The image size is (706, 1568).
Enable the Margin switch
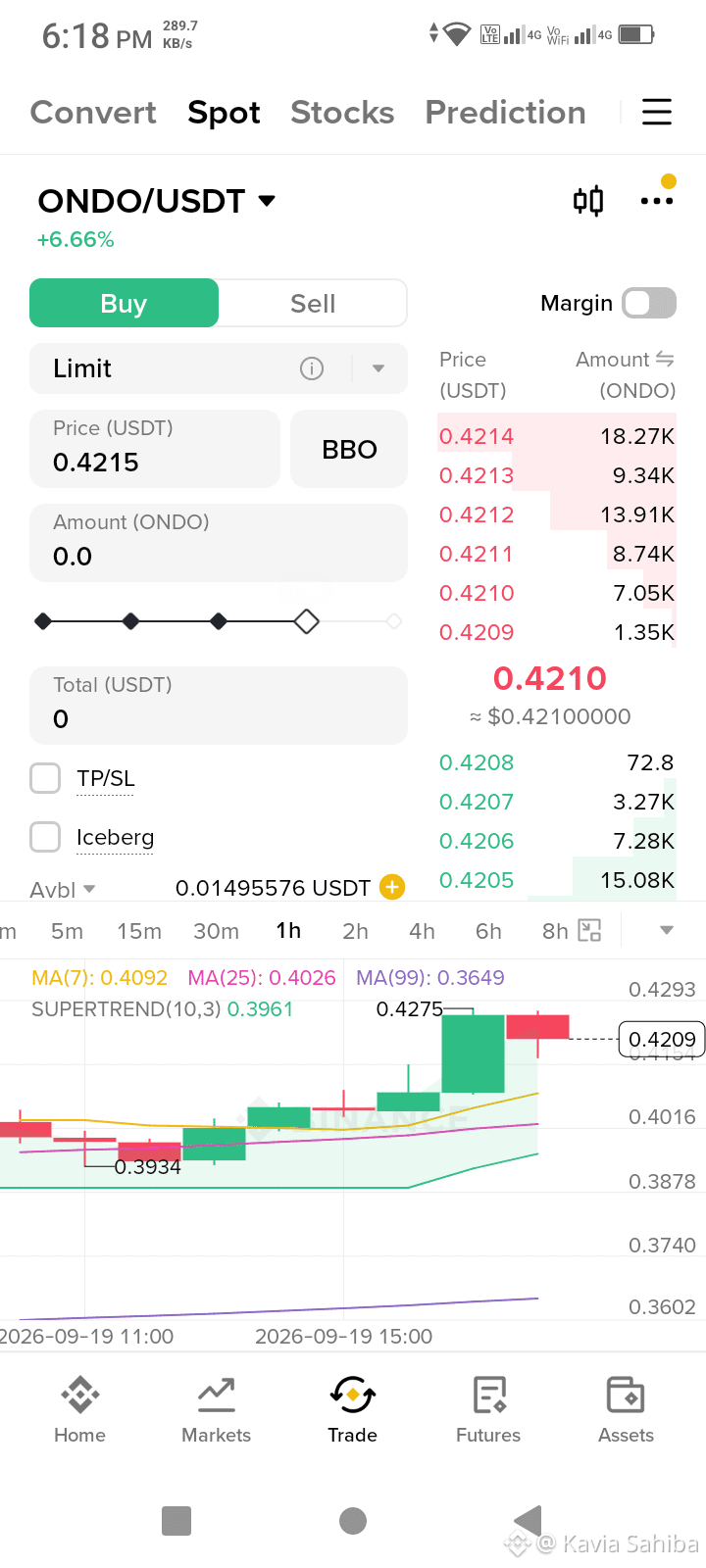(x=649, y=303)
